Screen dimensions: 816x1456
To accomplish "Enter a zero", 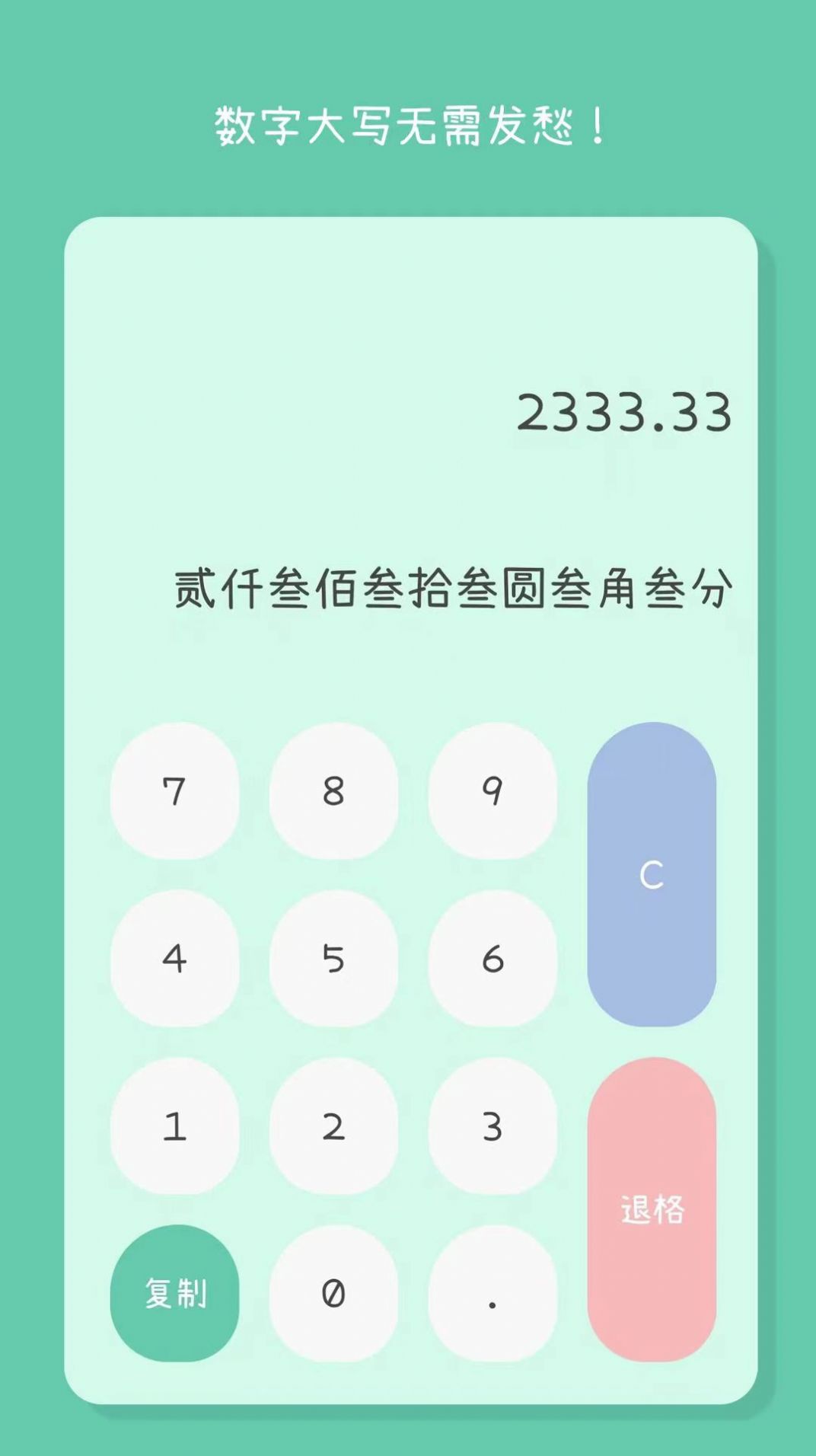I will click(x=333, y=1293).
